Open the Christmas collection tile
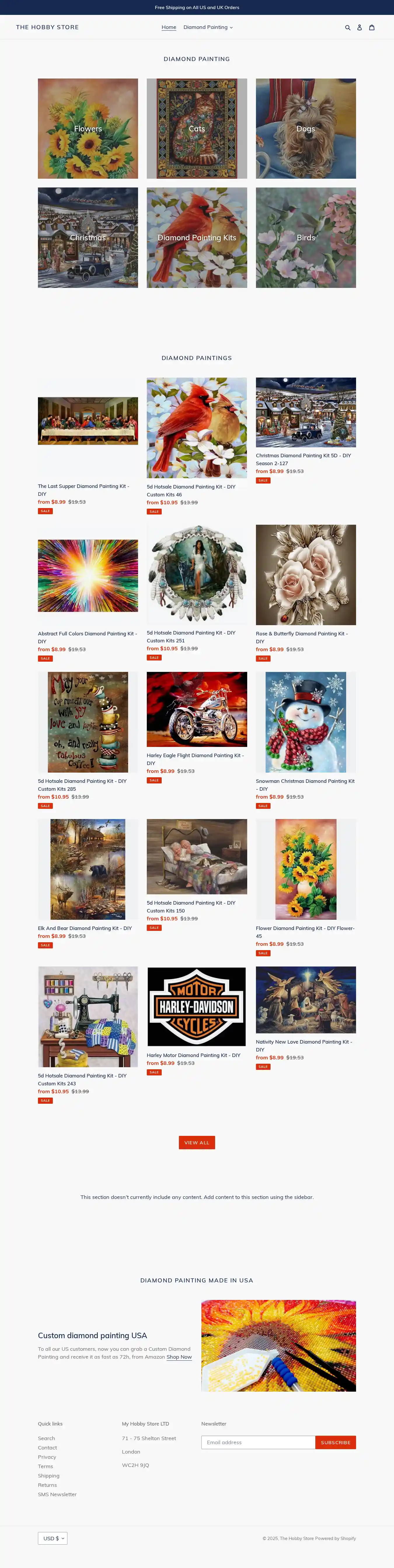This screenshot has width=394, height=1568. point(88,237)
